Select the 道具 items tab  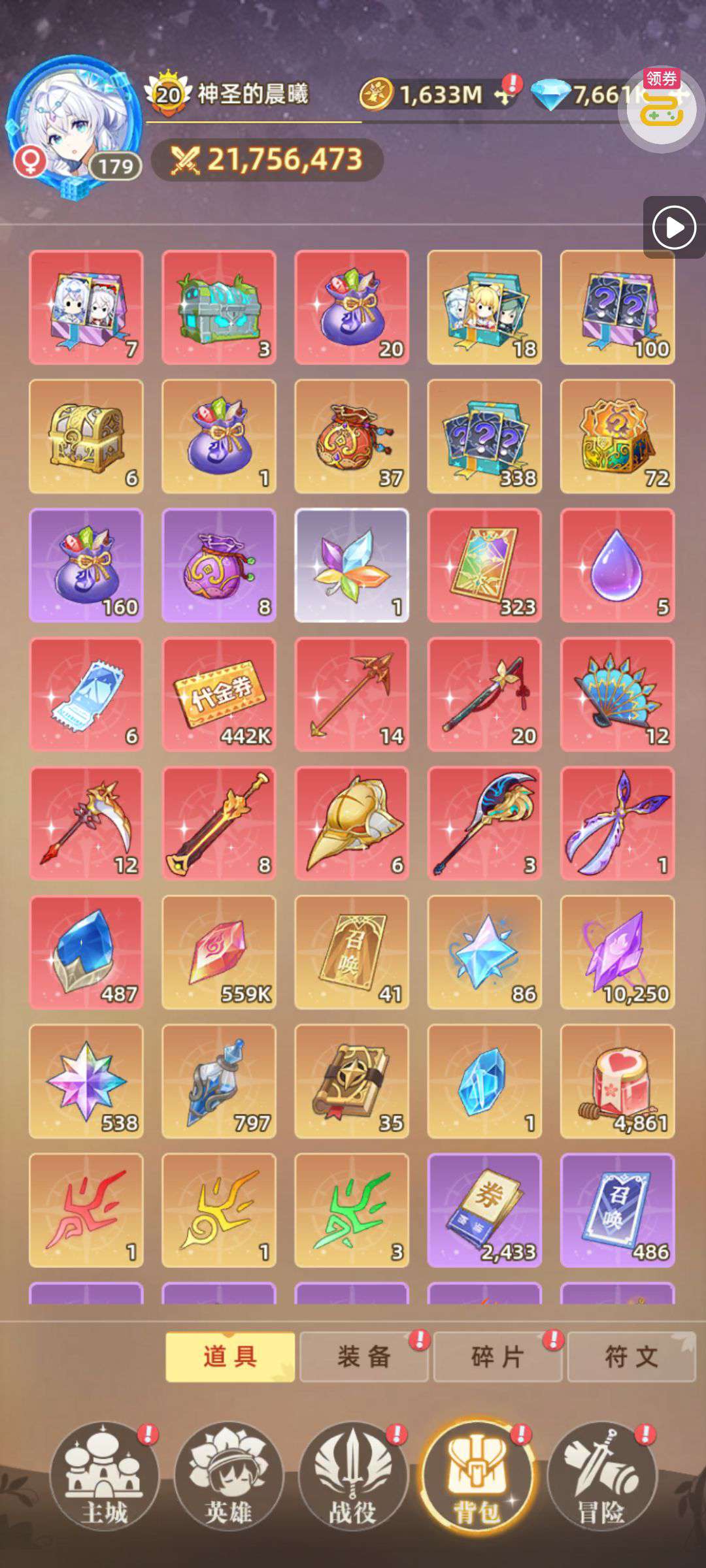click(x=229, y=1357)
